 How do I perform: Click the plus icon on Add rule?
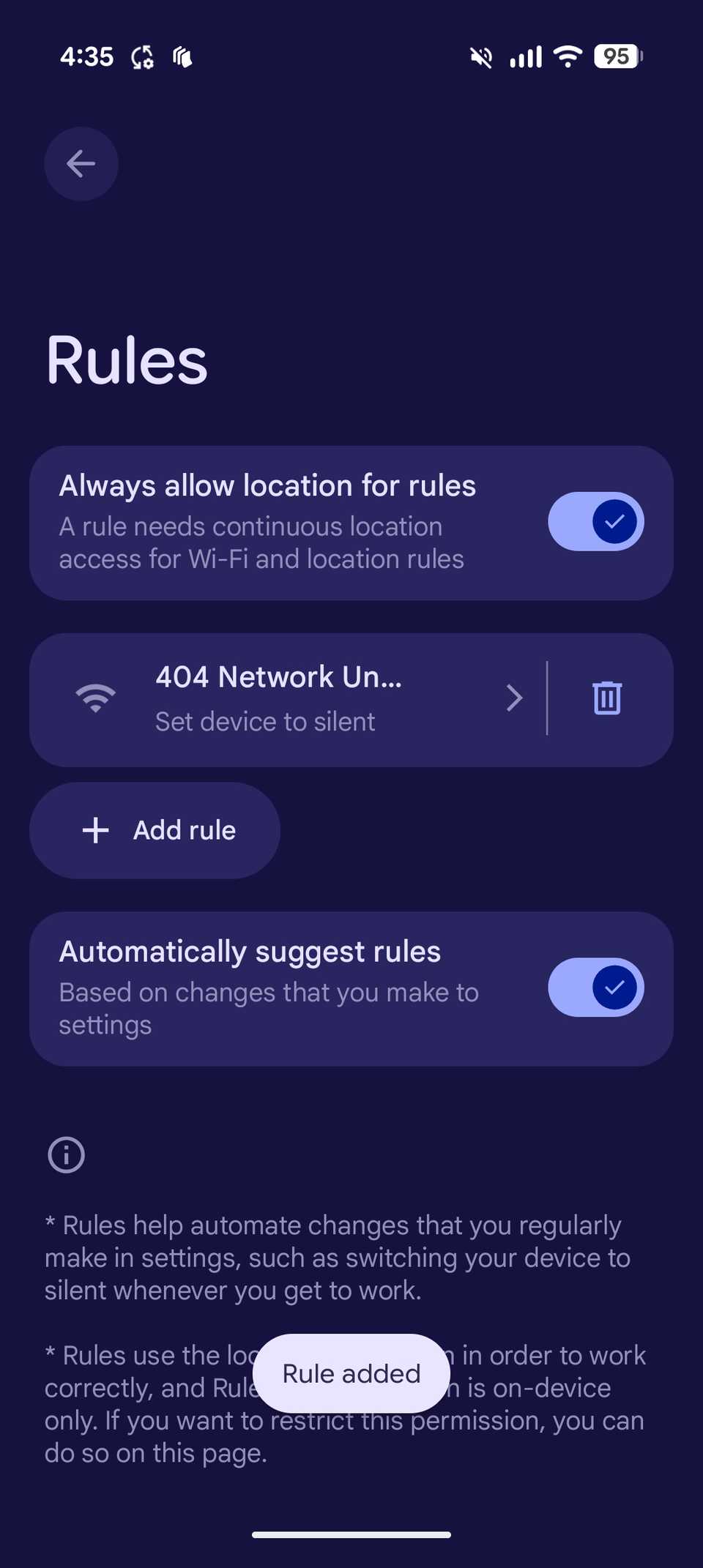tap(95, 829)
